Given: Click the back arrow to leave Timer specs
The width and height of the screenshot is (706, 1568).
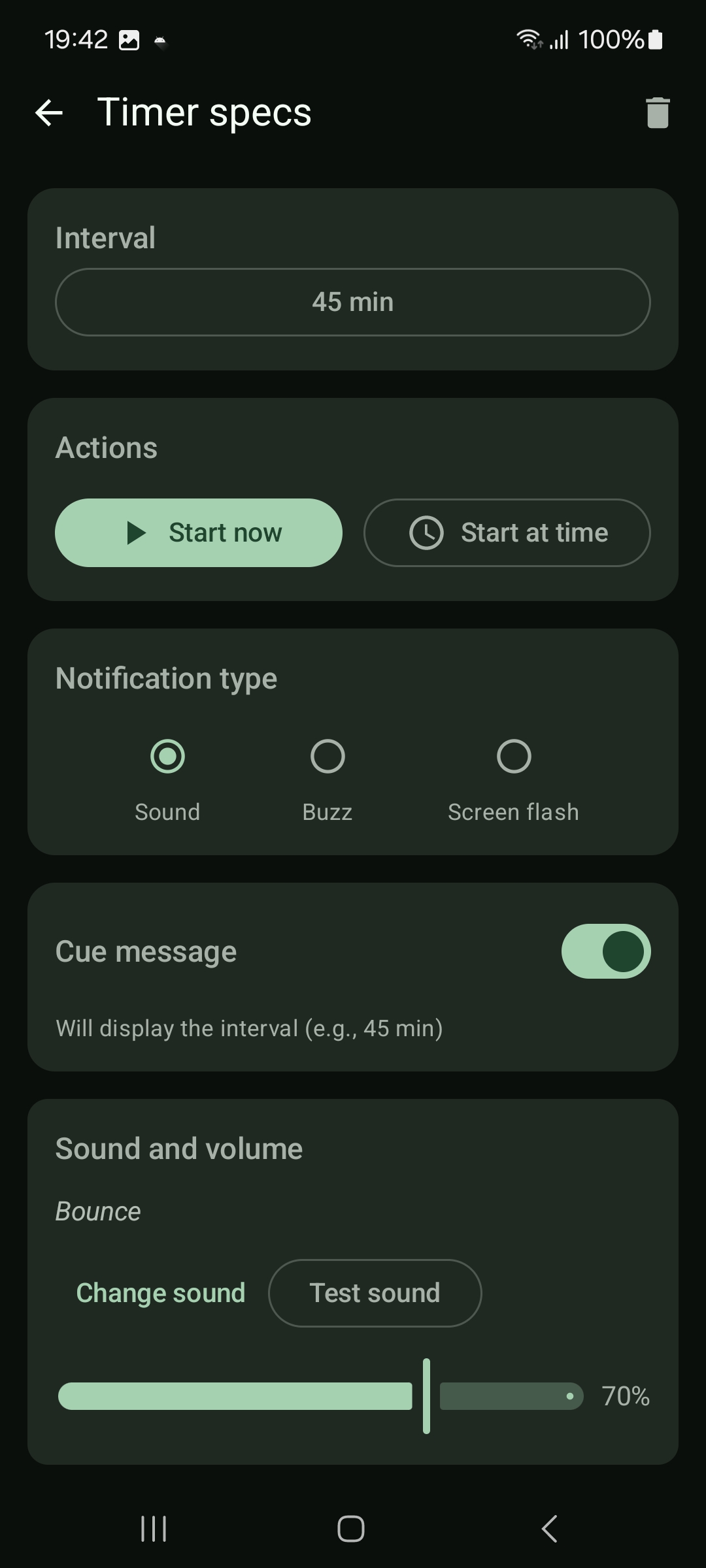Looking at the screenshot, I should click(49, 112).
